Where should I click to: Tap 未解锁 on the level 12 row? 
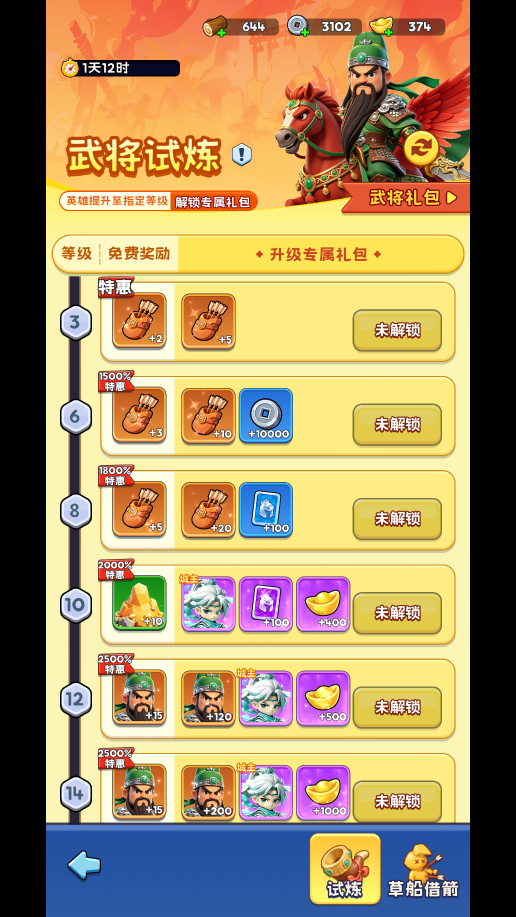click(x=397, y=707)
